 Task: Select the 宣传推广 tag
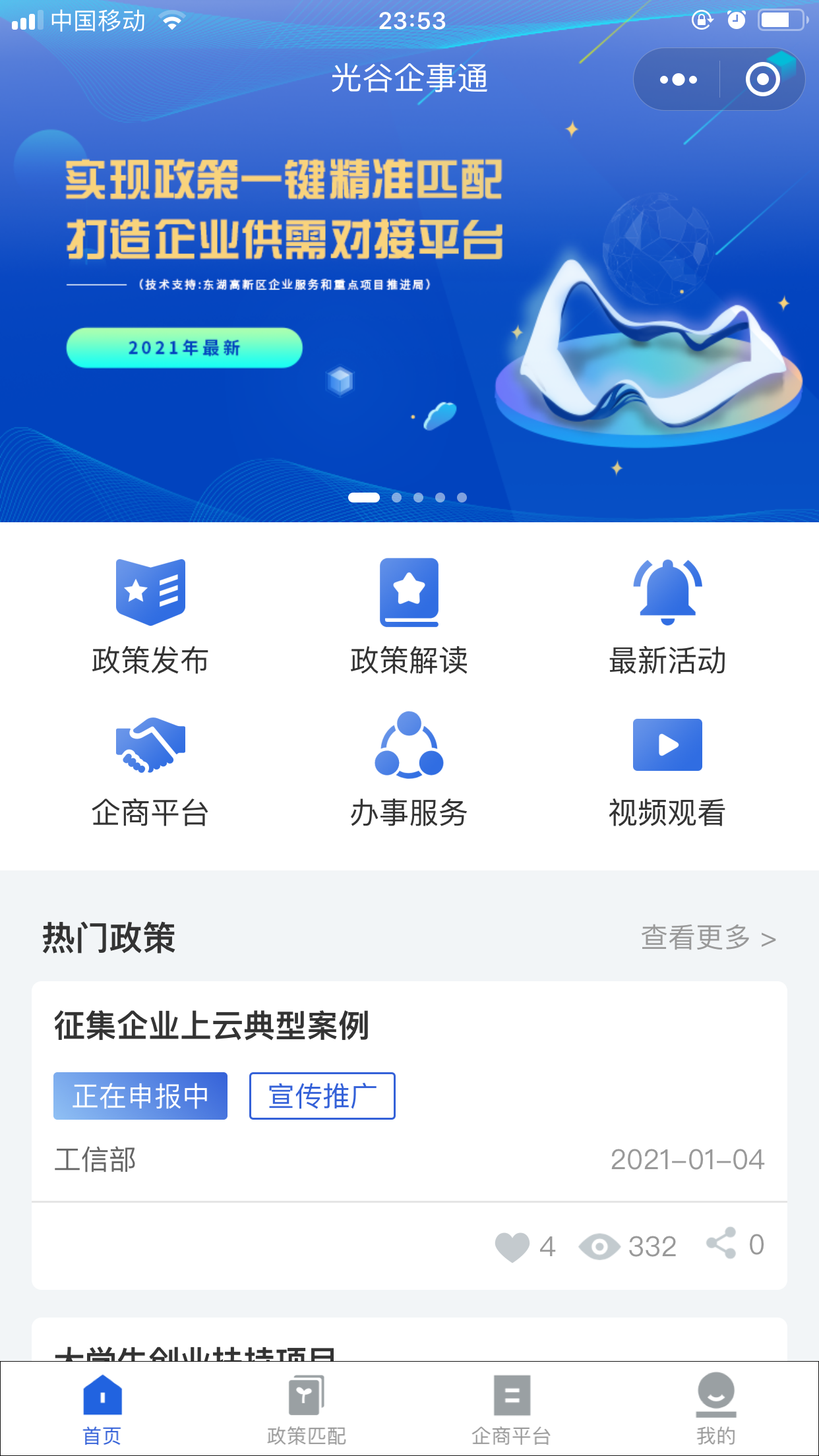click(322, 1096)
